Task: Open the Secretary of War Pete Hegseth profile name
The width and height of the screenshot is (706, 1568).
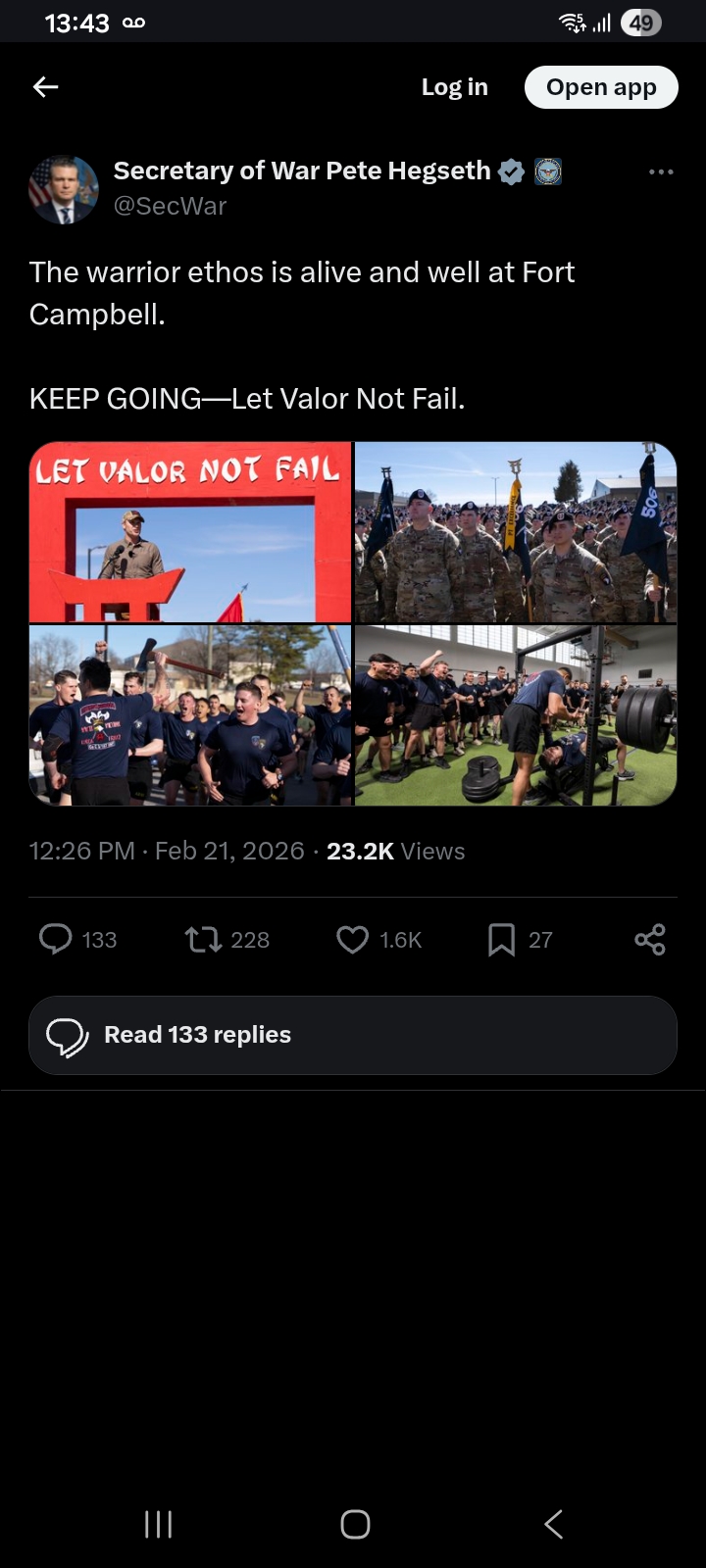Action: coord(301,171)
